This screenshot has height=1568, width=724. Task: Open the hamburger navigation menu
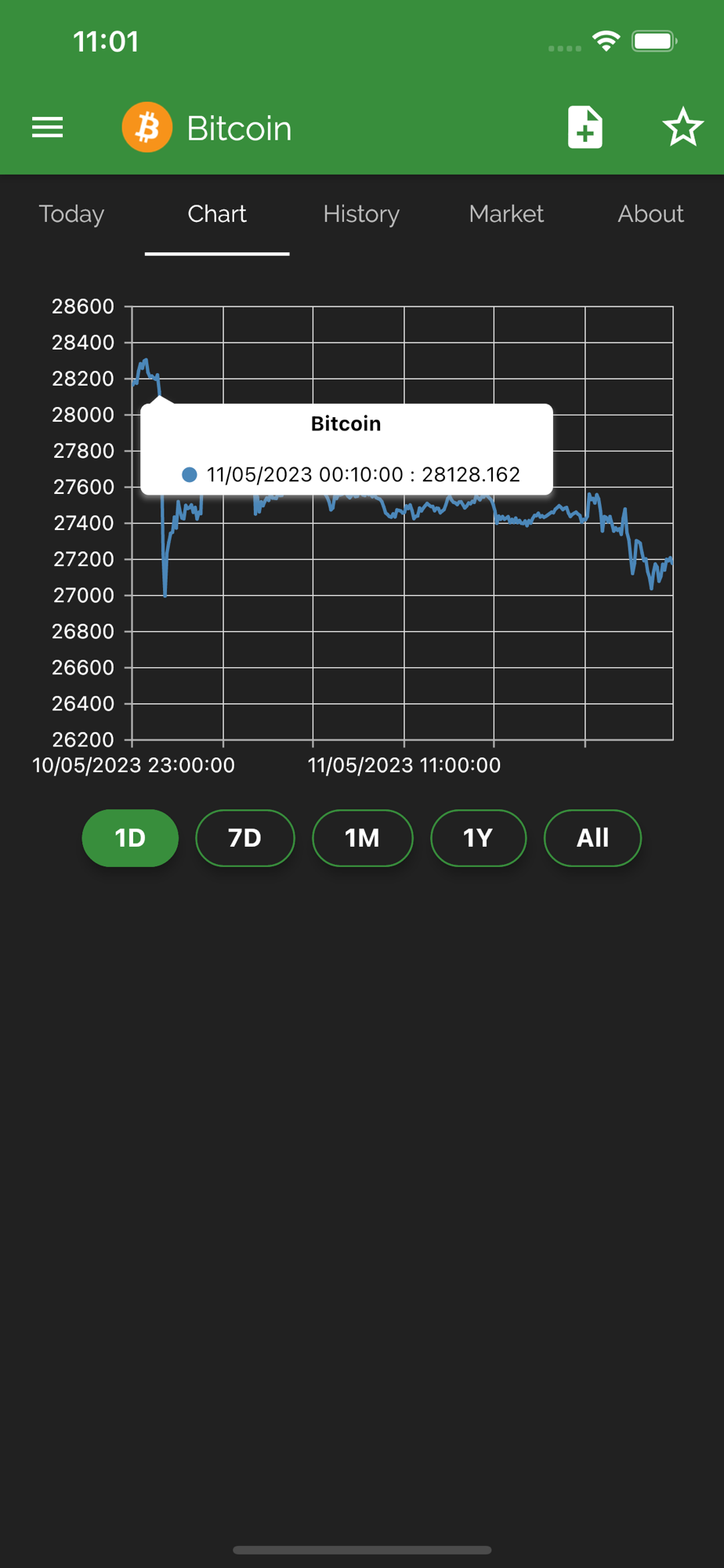tap(47, 127)
